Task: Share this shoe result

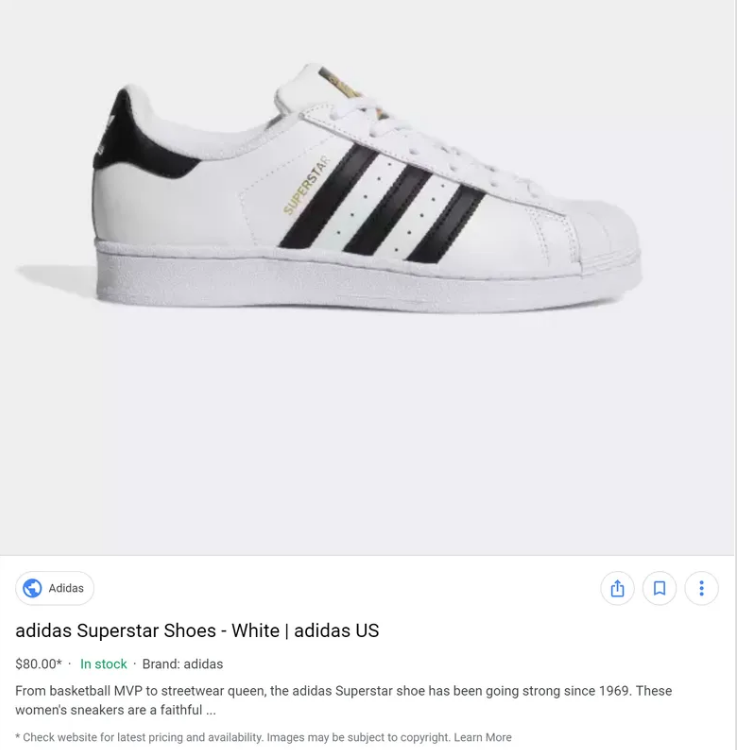Action: (x=617, y=588)
